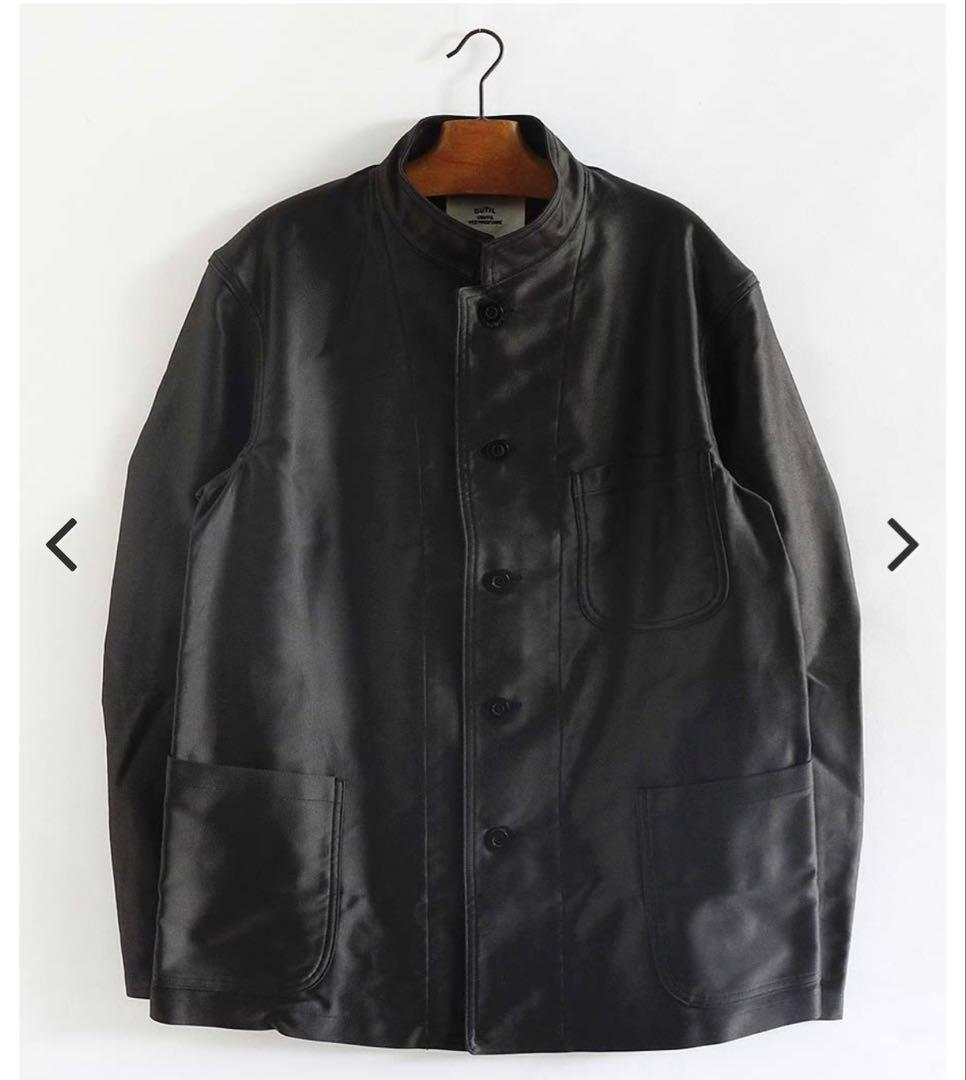966x1080 pixels.
Task: Go to the previous product image
Action: pos(61,544)
